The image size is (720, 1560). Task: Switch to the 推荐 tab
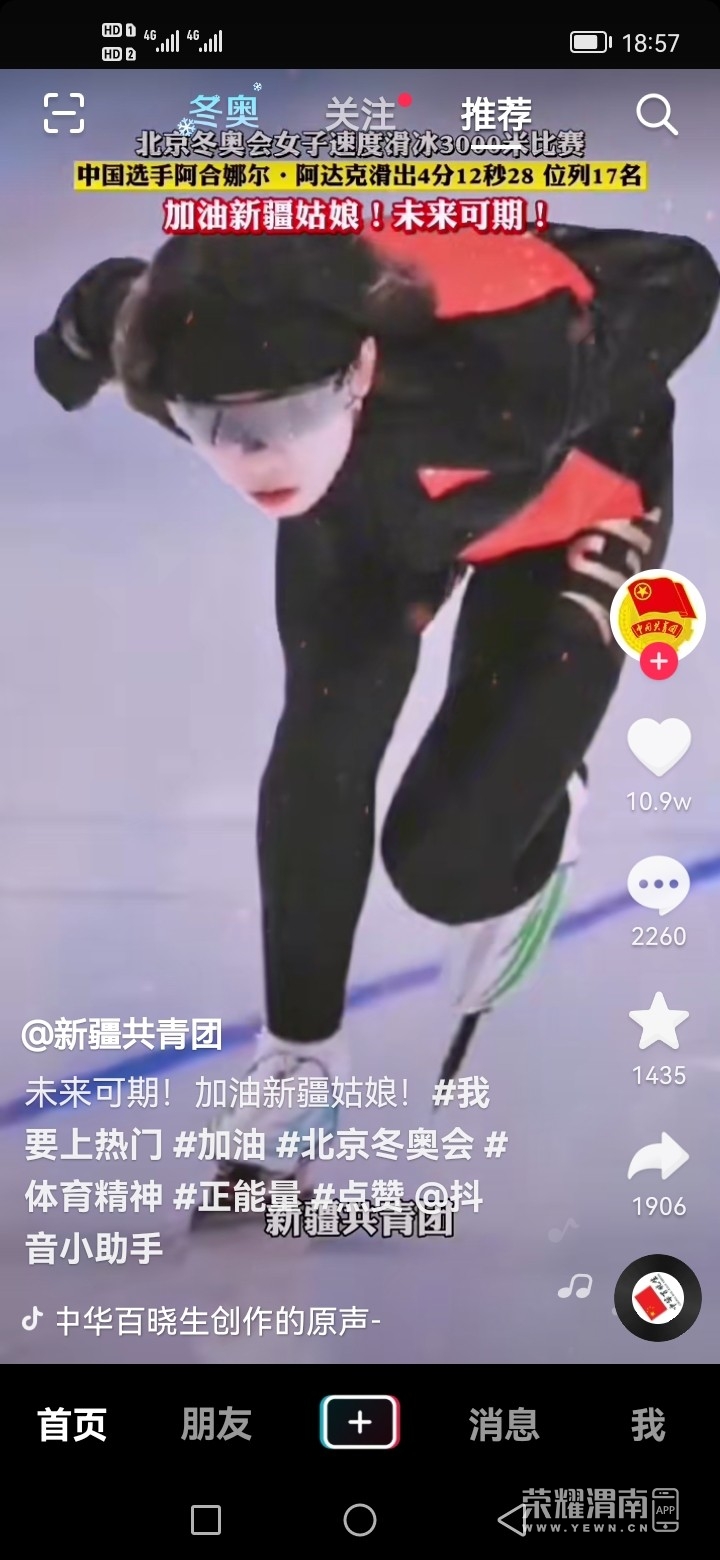pyautogui.click(x=496, y=114)
